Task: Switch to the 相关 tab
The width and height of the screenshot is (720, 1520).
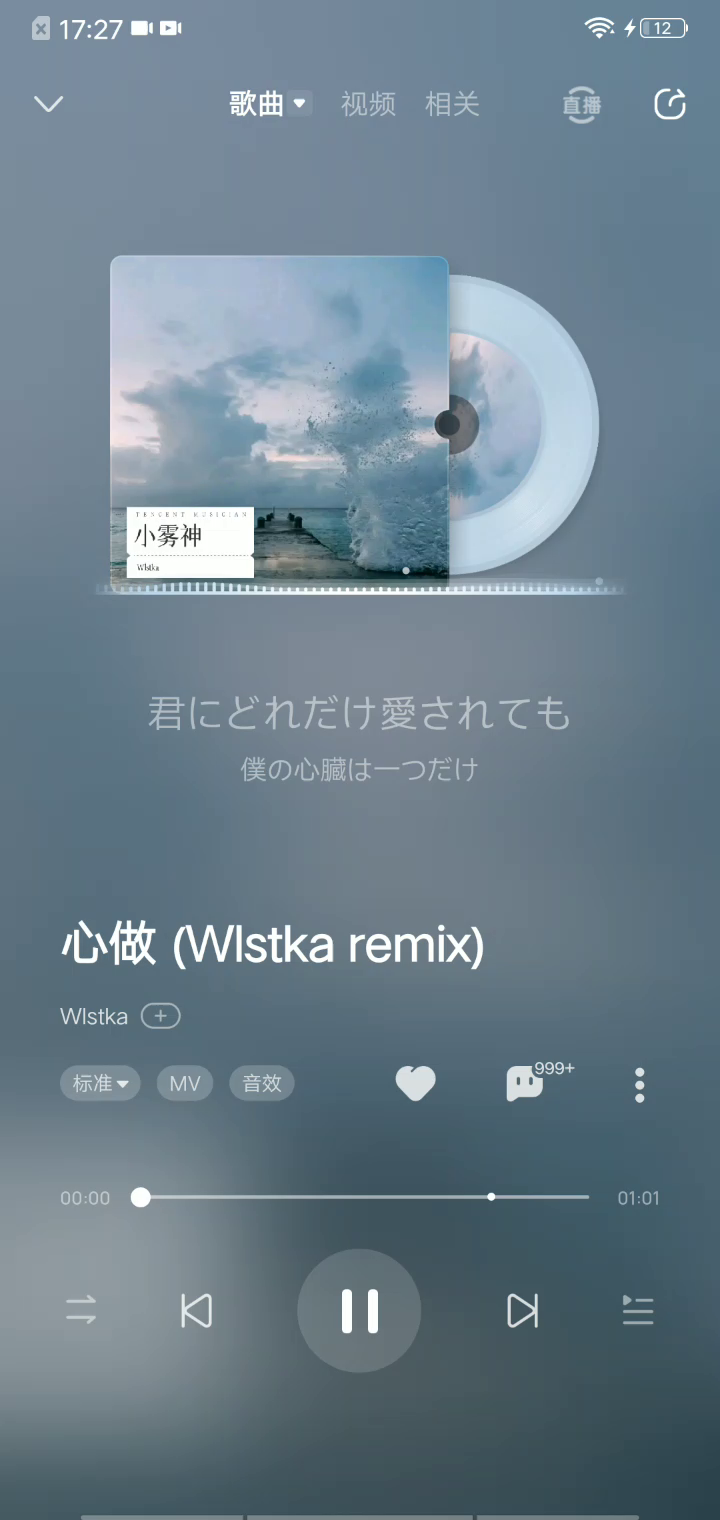Action: click(x=452, y=104)
